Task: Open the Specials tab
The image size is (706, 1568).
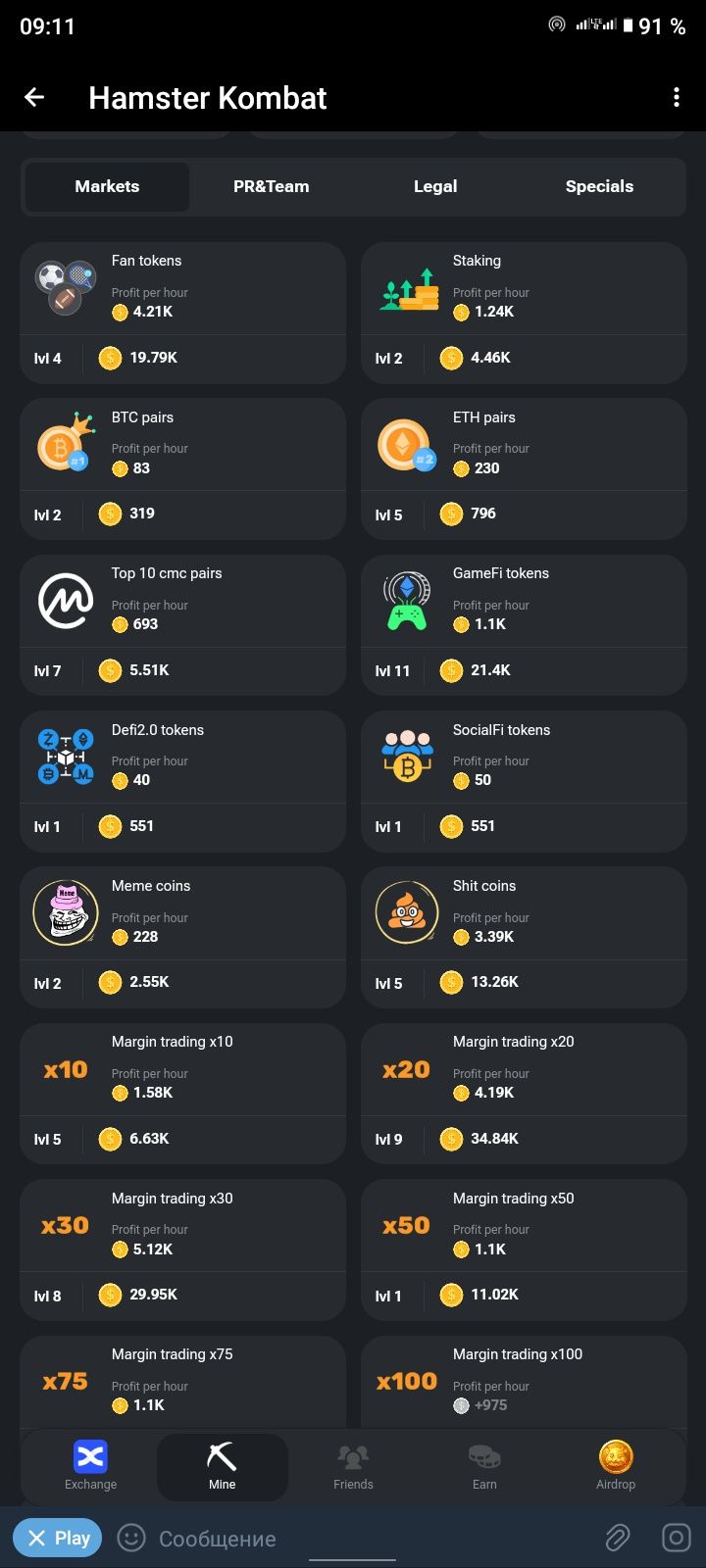Action: tap(599, 186)
